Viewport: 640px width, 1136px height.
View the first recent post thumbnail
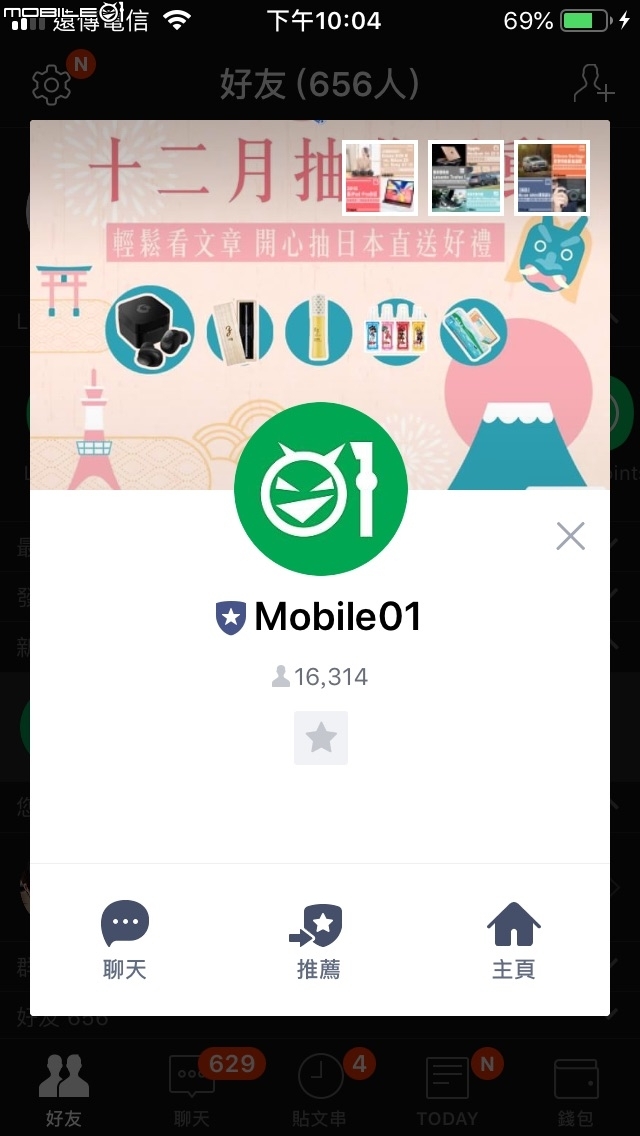pyautogui.click(x=380, y=178)
